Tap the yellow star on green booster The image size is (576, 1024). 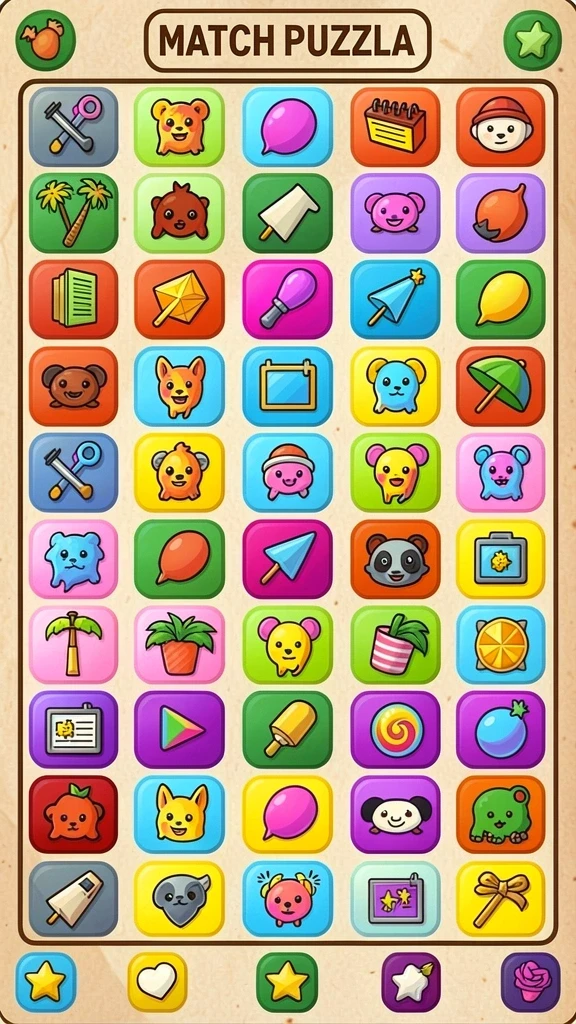pos(287,982)
